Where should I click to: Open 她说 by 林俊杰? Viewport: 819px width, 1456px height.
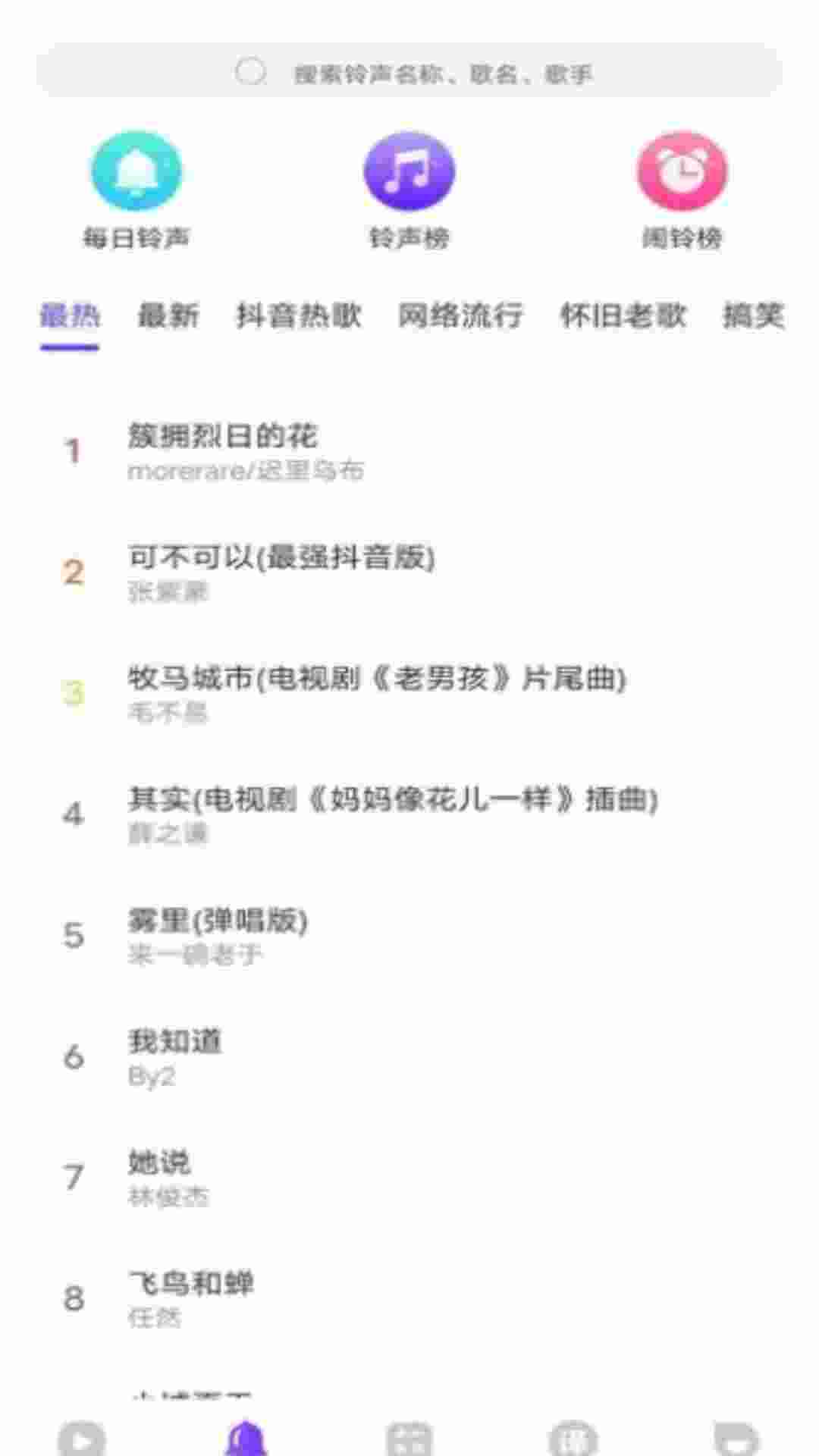pyautogui.click(x=168, y=1177)
